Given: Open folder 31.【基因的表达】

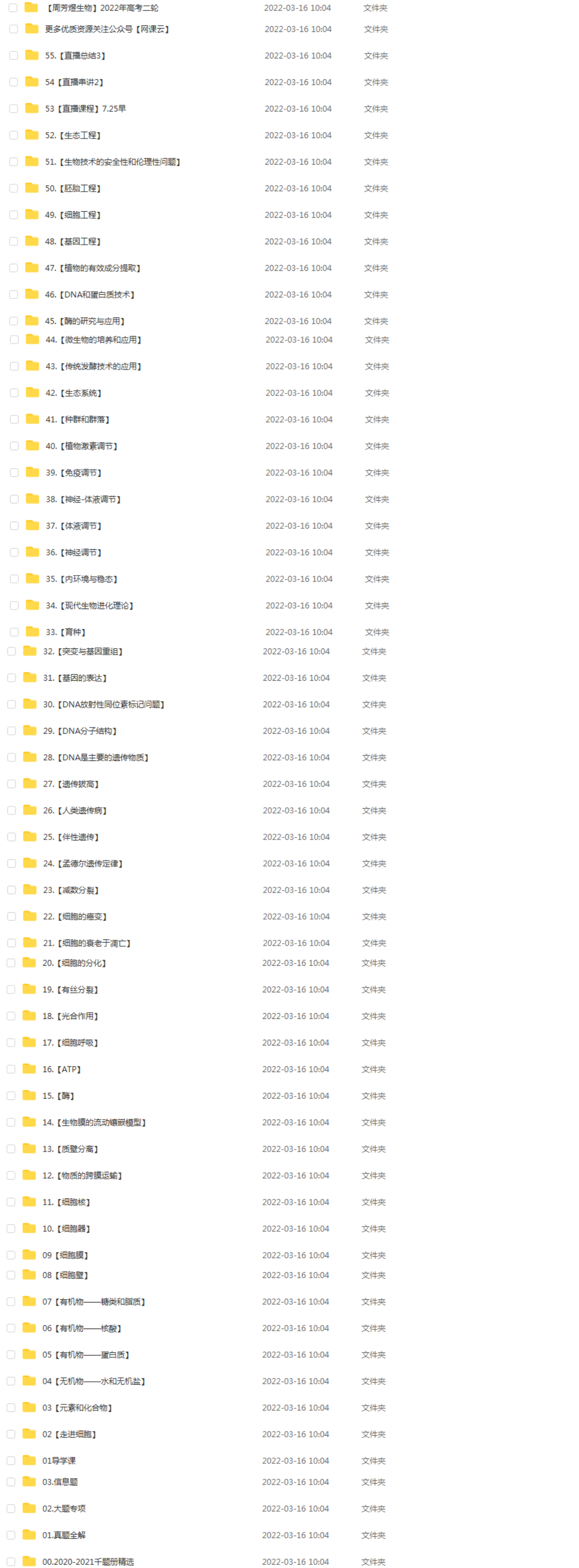Looking at the screenshot, I should coord(75,678).
